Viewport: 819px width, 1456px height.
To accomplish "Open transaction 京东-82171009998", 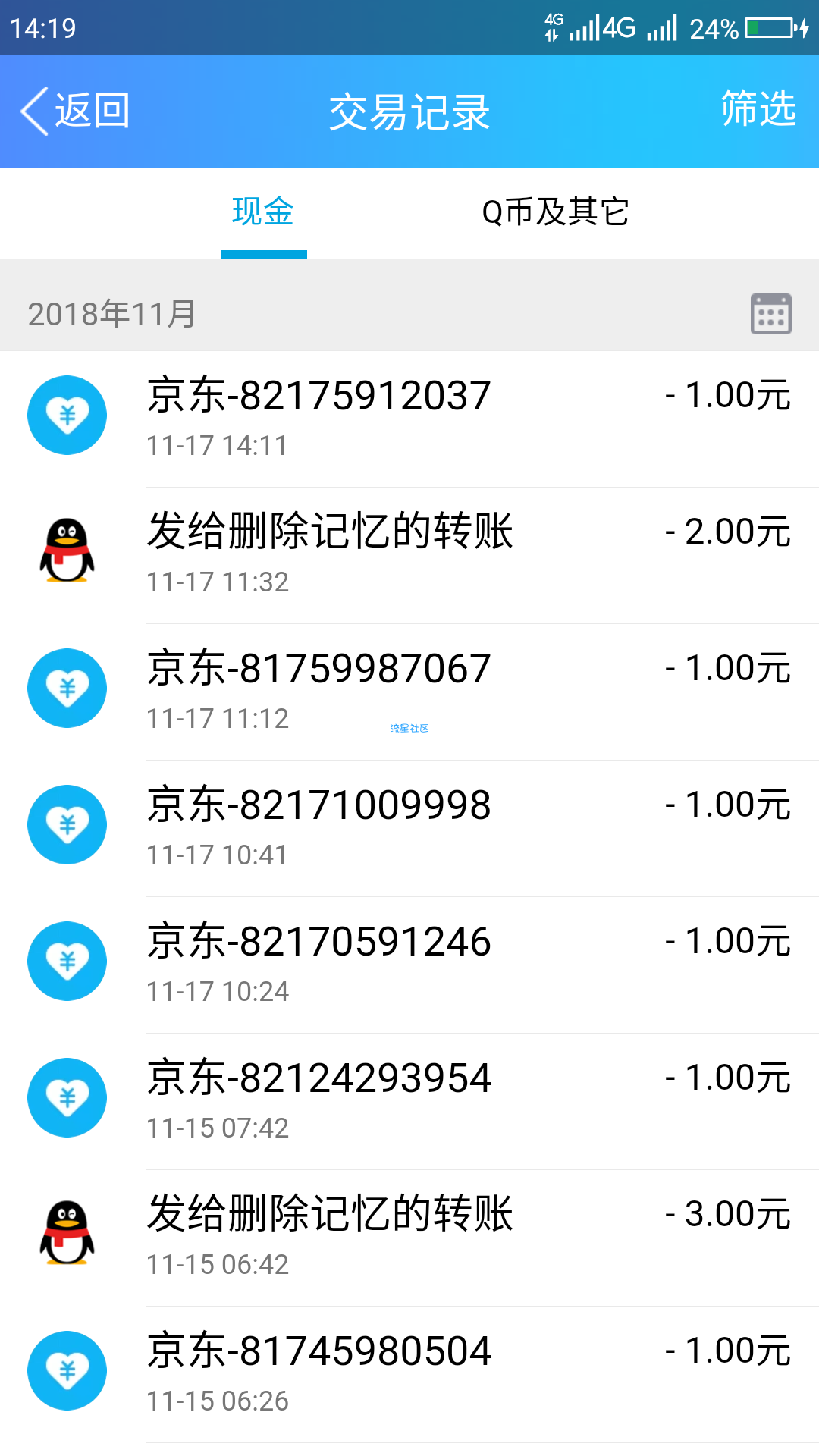I will click(x=409, y=829).
